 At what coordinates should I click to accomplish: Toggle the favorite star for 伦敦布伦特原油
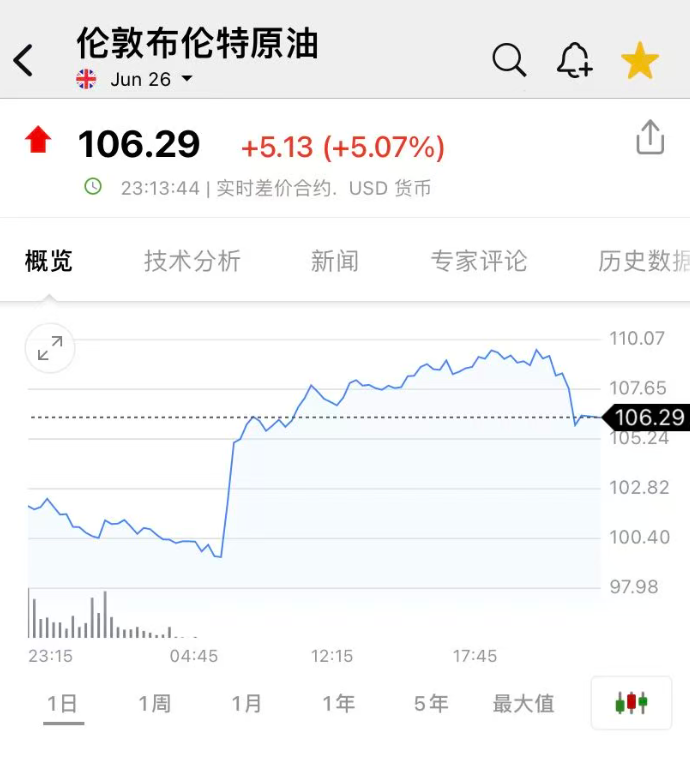click(639, 61)
